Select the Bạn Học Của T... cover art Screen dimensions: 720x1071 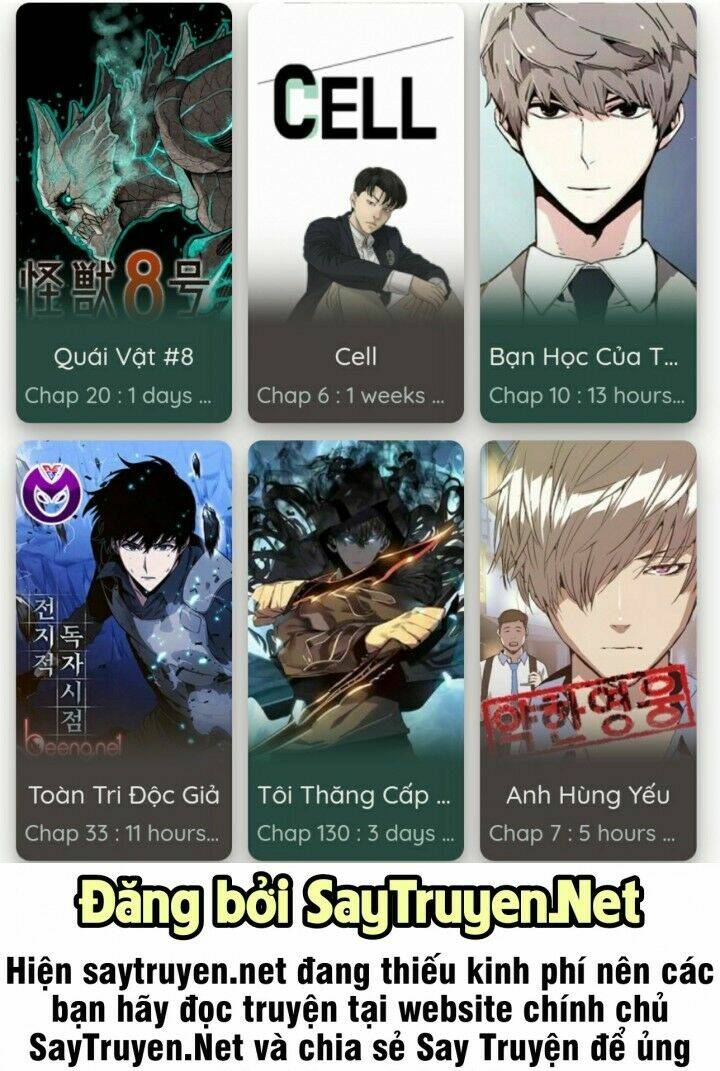(x=595, y=170)
